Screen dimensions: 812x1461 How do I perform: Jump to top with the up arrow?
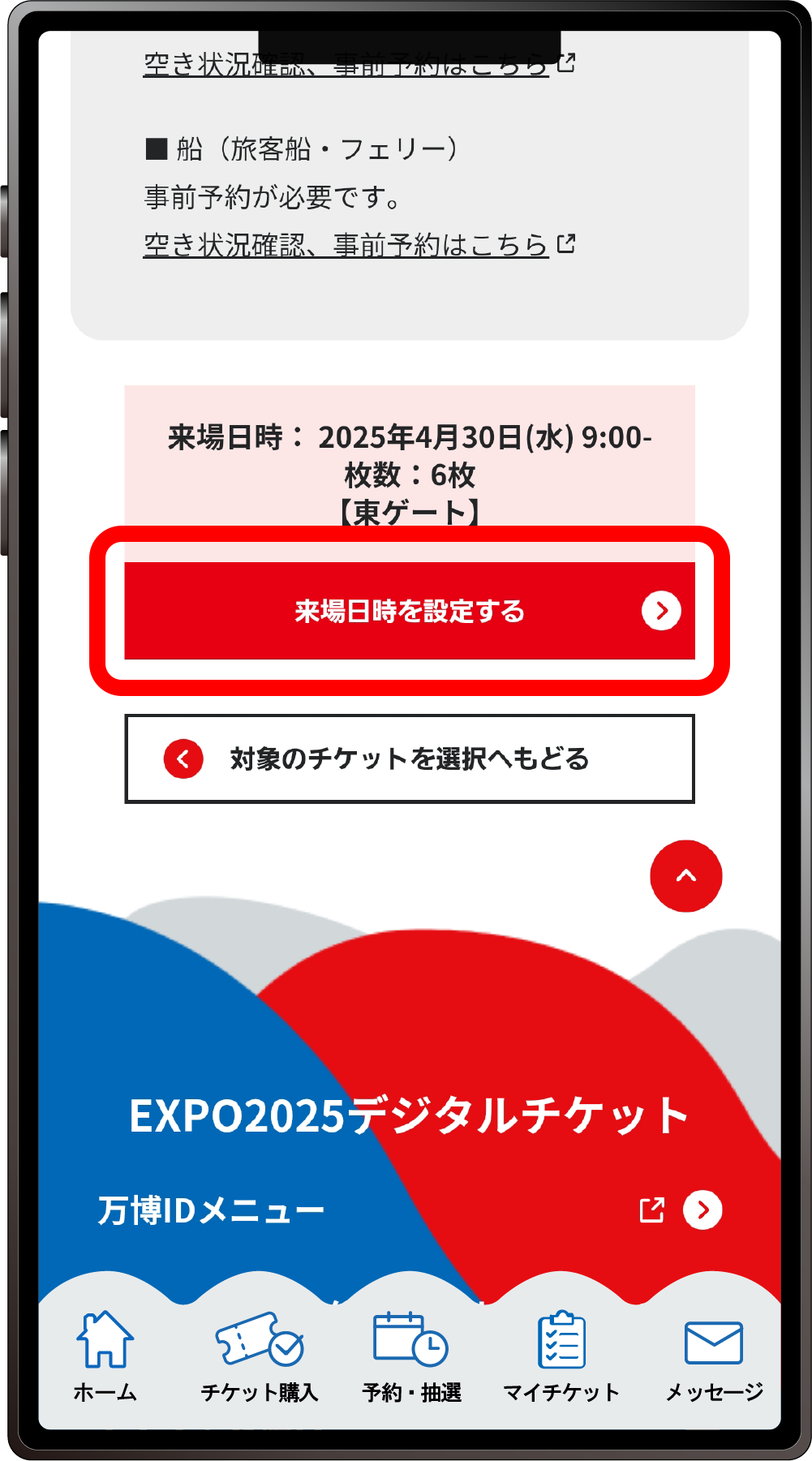tap(685, 876)
